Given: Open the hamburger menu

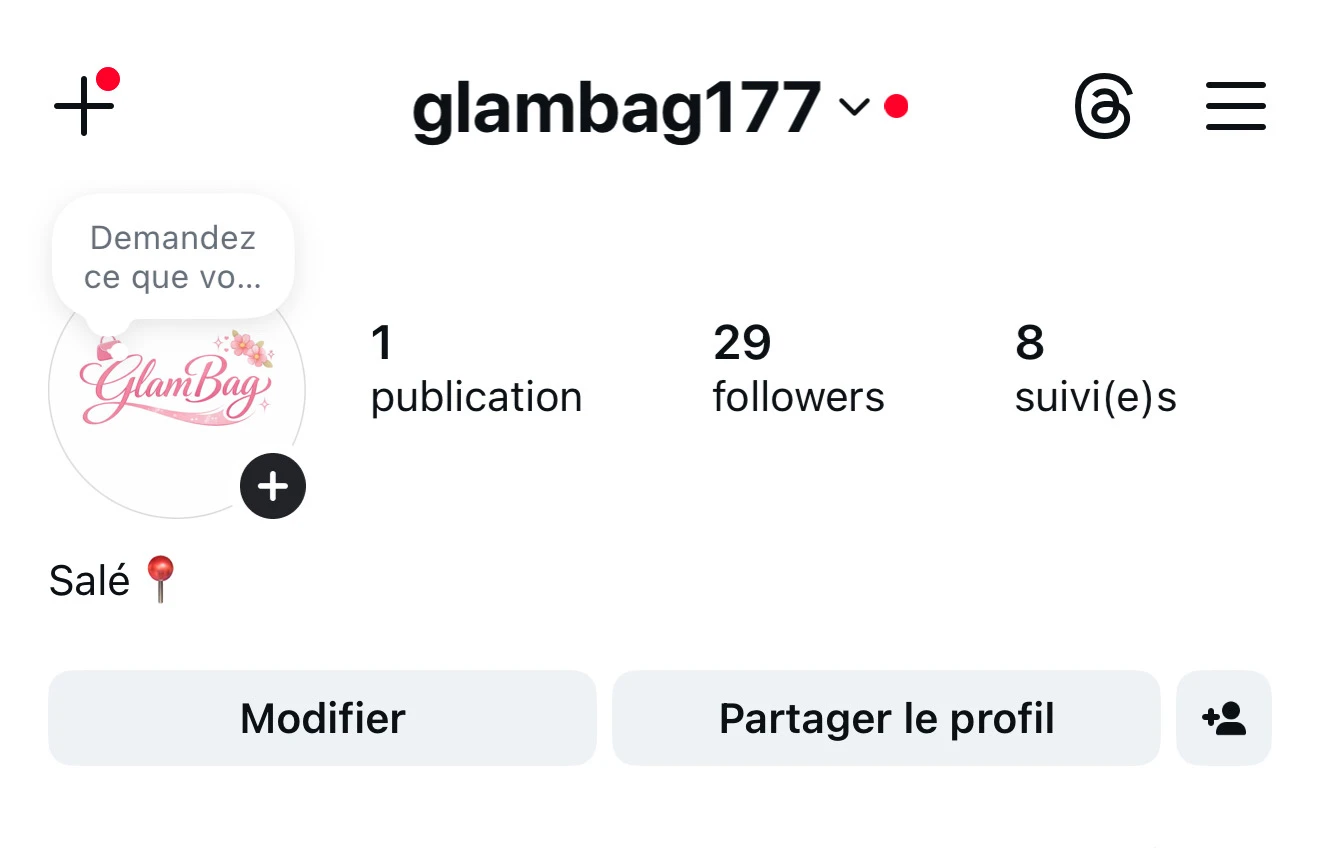Looking at the screenshot, I should [1235, 106].
